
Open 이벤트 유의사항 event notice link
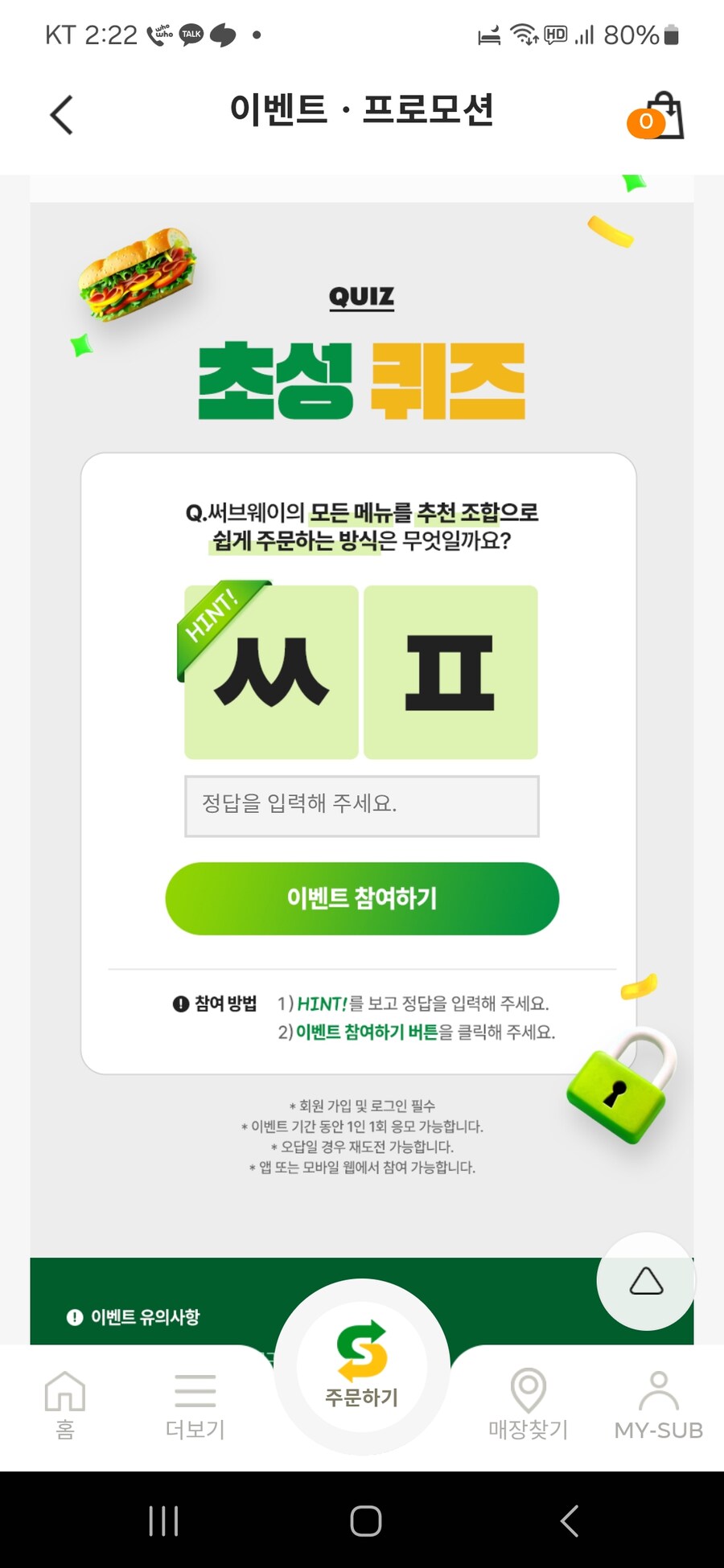(137, 1317)
